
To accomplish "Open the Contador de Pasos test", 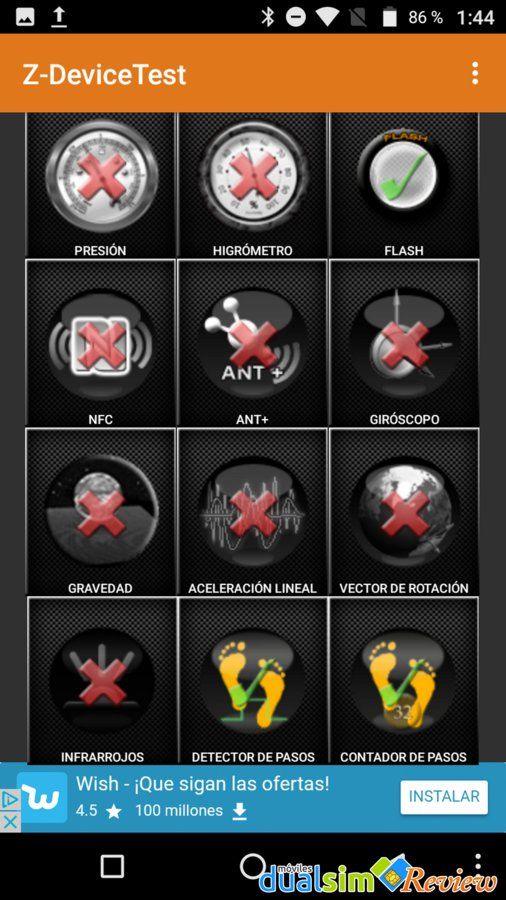I will (x=403, y=680).
